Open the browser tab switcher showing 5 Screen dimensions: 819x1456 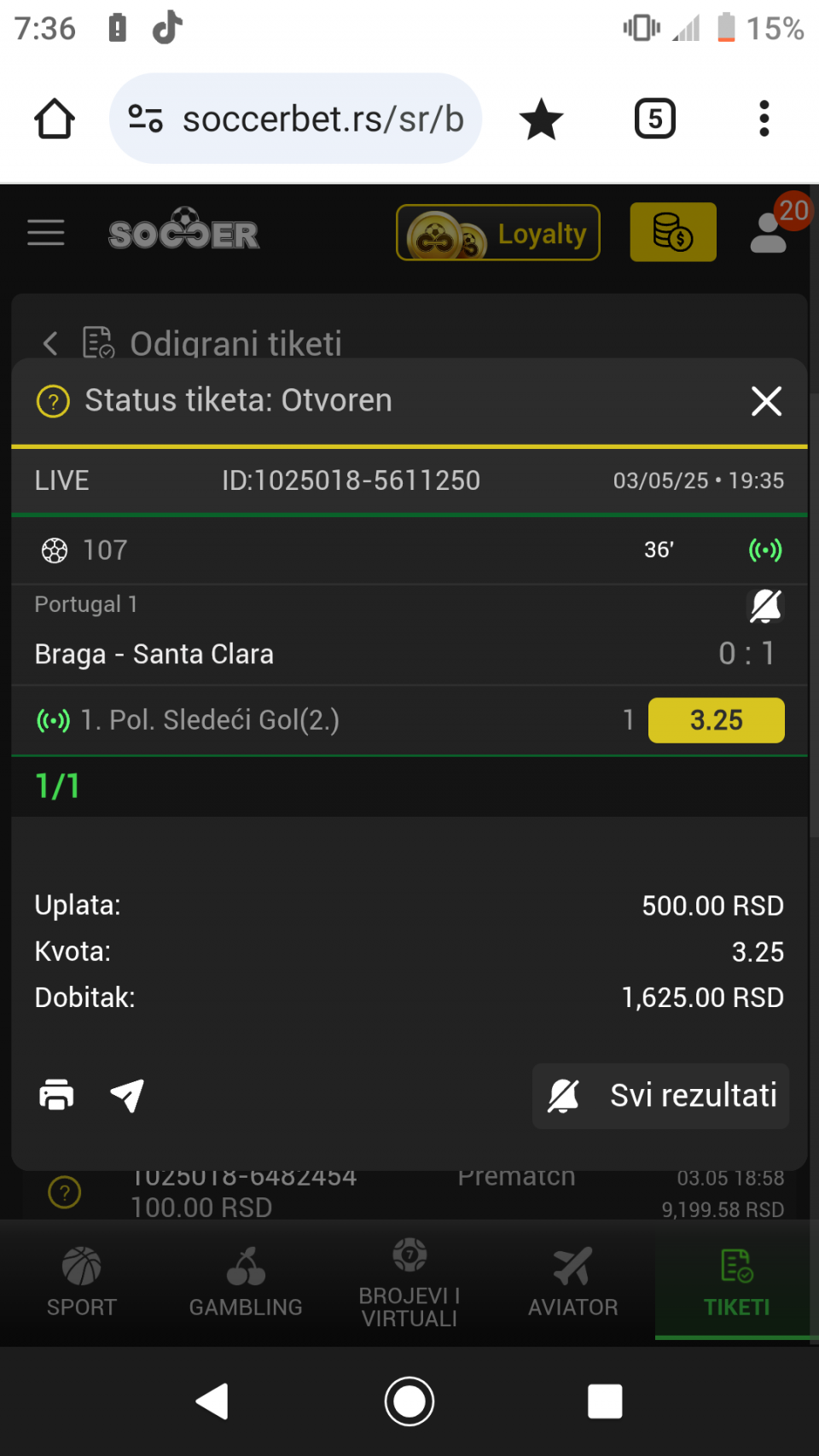click(655, 119)
